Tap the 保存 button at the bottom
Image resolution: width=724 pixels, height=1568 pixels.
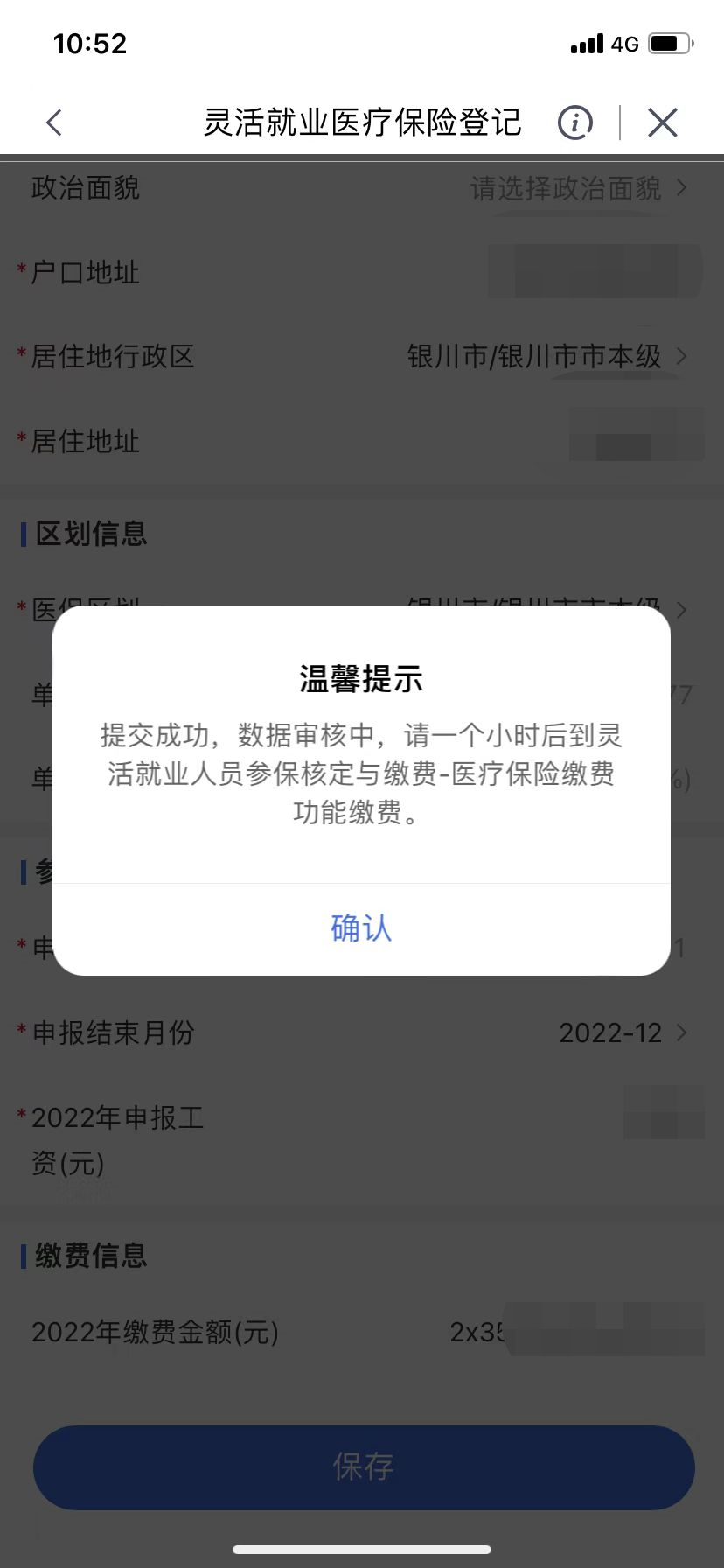point(362,1467)
